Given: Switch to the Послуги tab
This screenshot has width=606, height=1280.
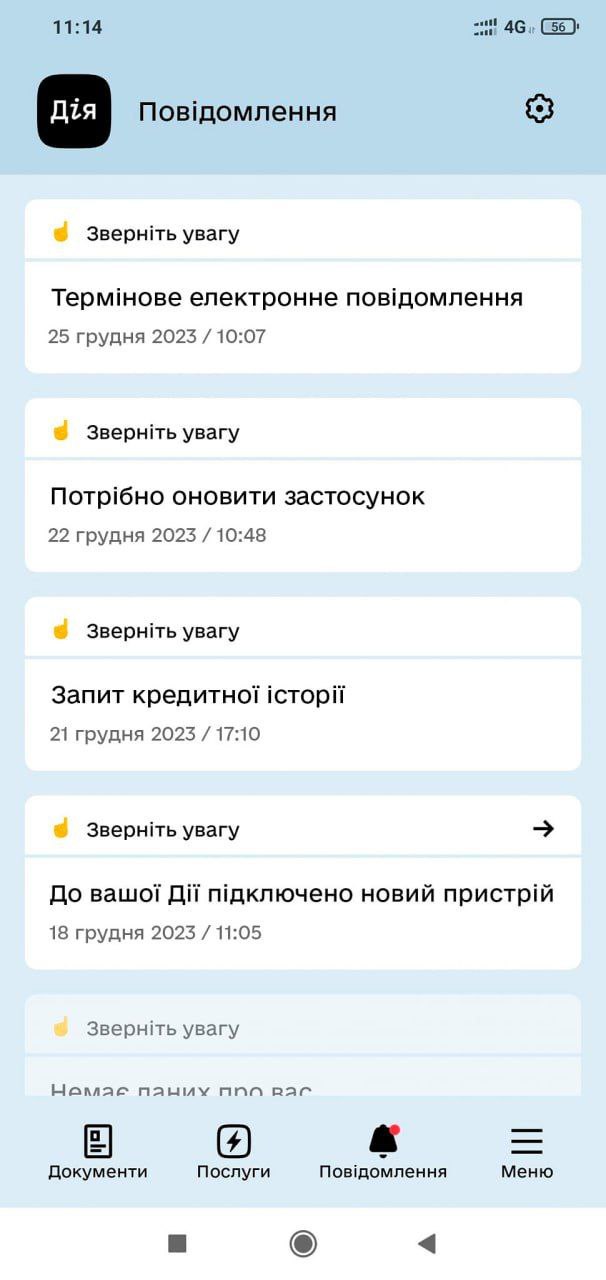Looking at the screenshot, I should click(x=233, y=1151).
